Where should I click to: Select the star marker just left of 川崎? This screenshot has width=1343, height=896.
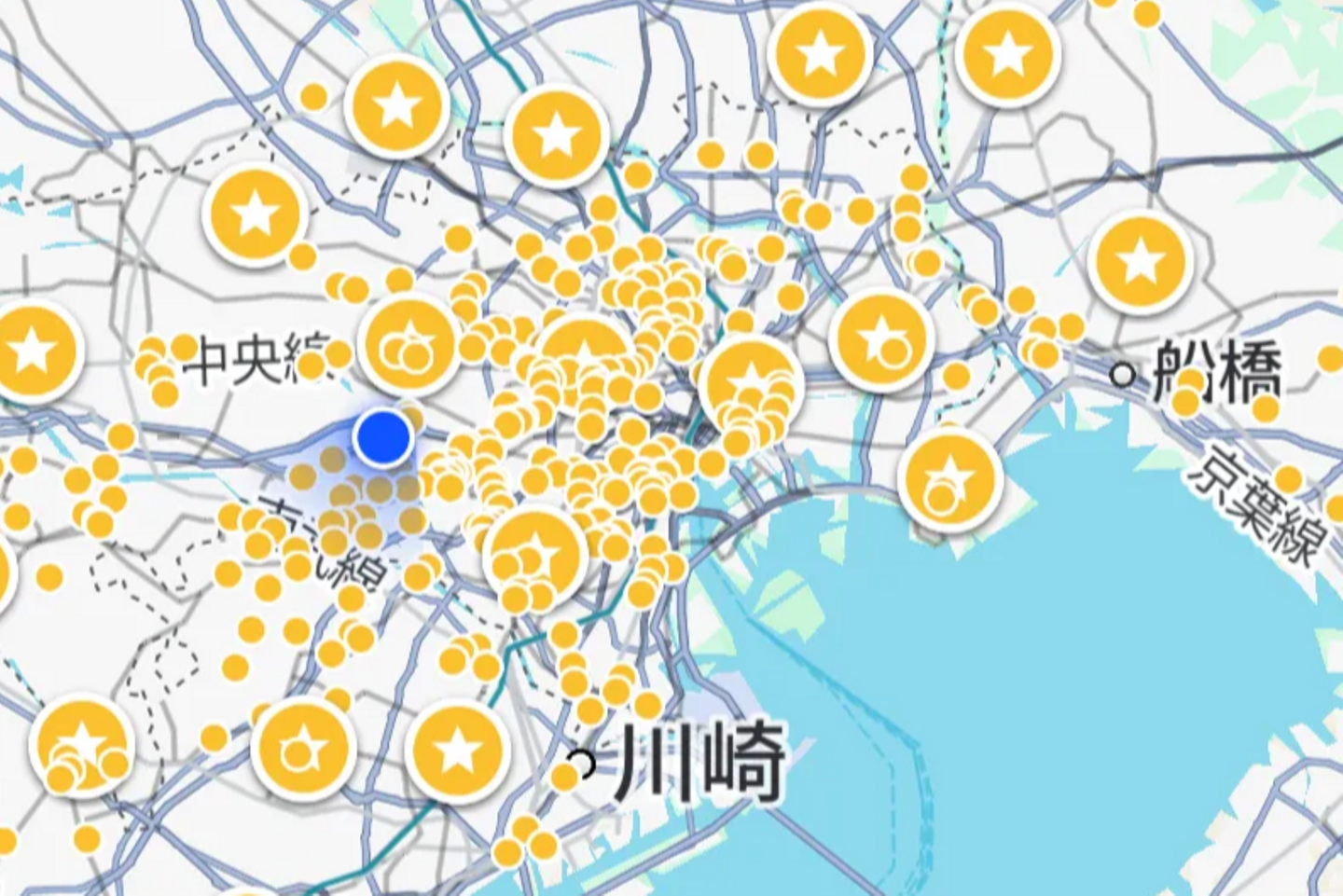(457, 751)
